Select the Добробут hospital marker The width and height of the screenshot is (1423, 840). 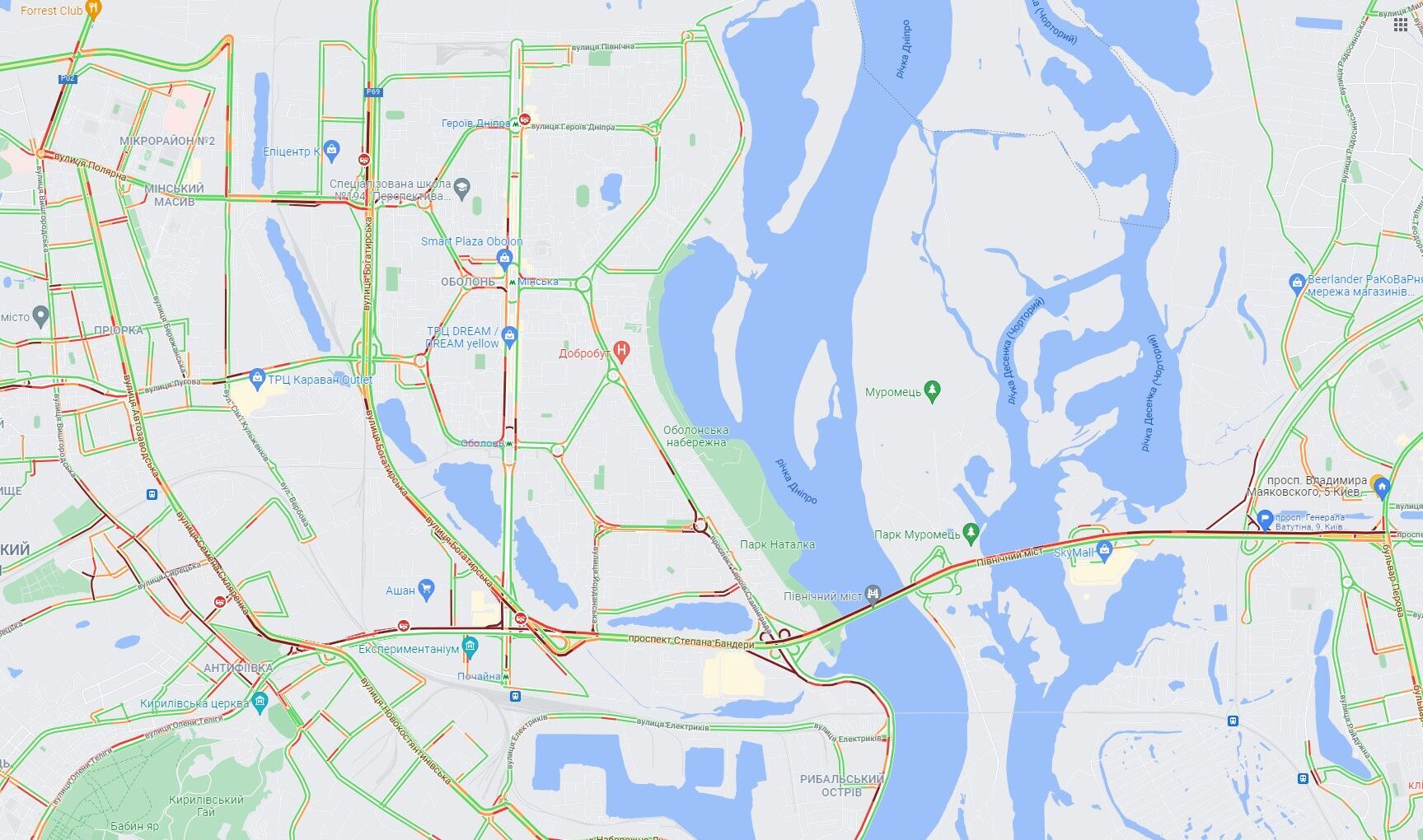622,352
